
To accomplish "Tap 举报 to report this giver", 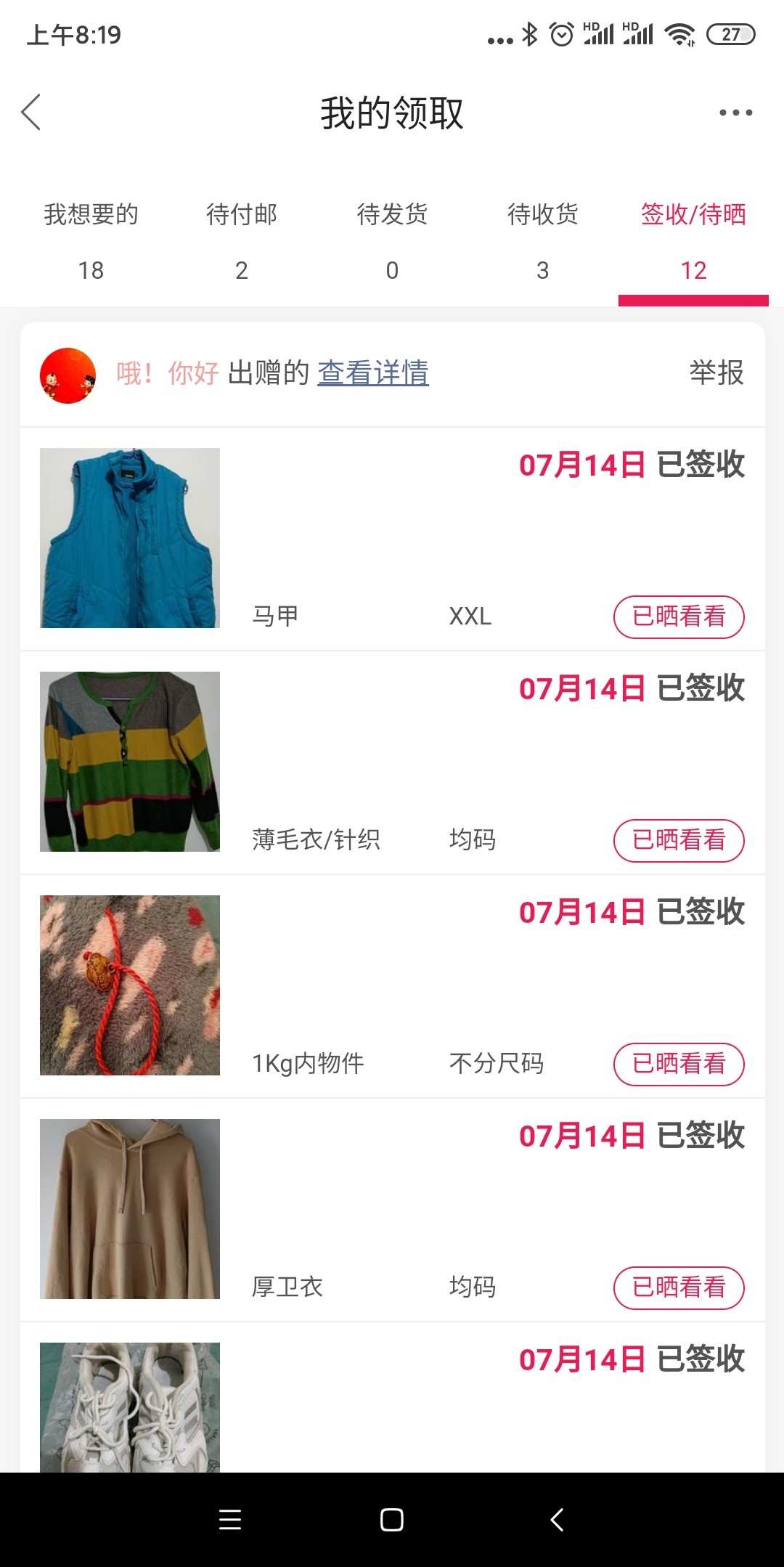I will pyautogui.click(x=716, y=373).
